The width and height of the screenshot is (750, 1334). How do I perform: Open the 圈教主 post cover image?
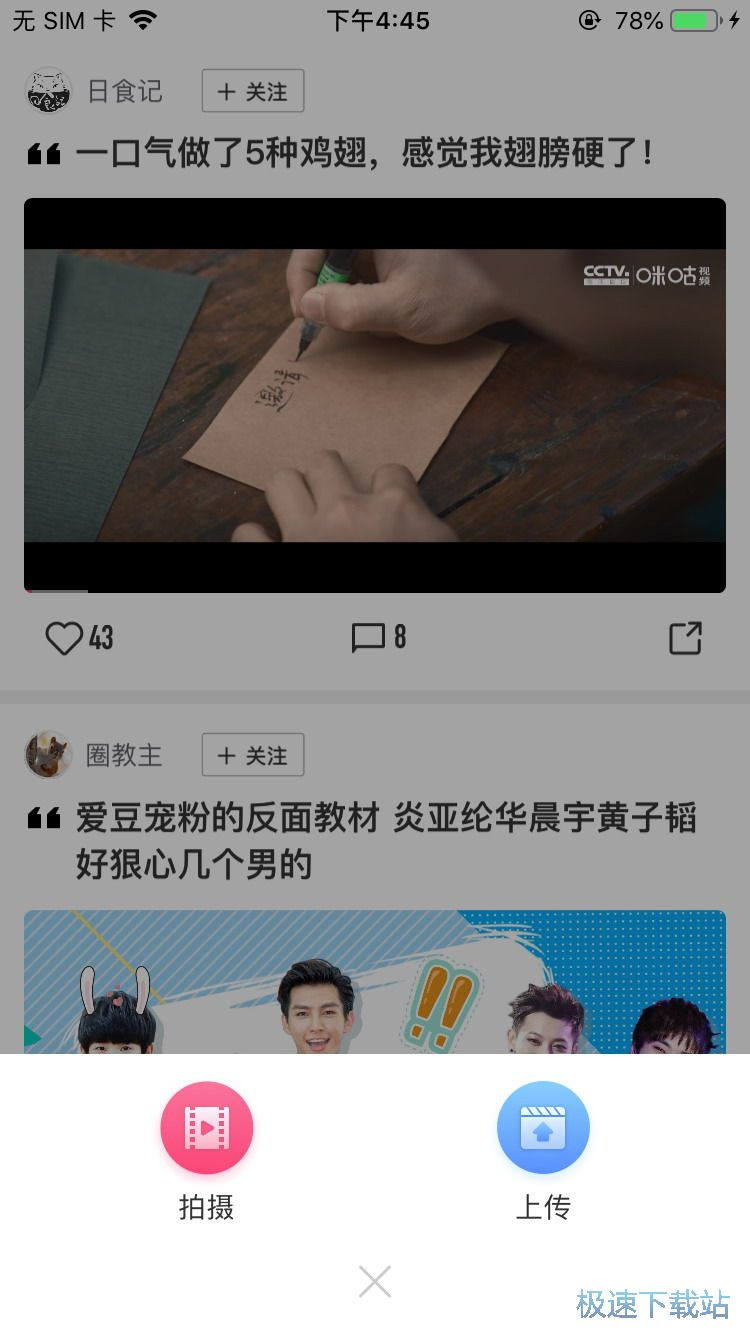click(375, 980)
